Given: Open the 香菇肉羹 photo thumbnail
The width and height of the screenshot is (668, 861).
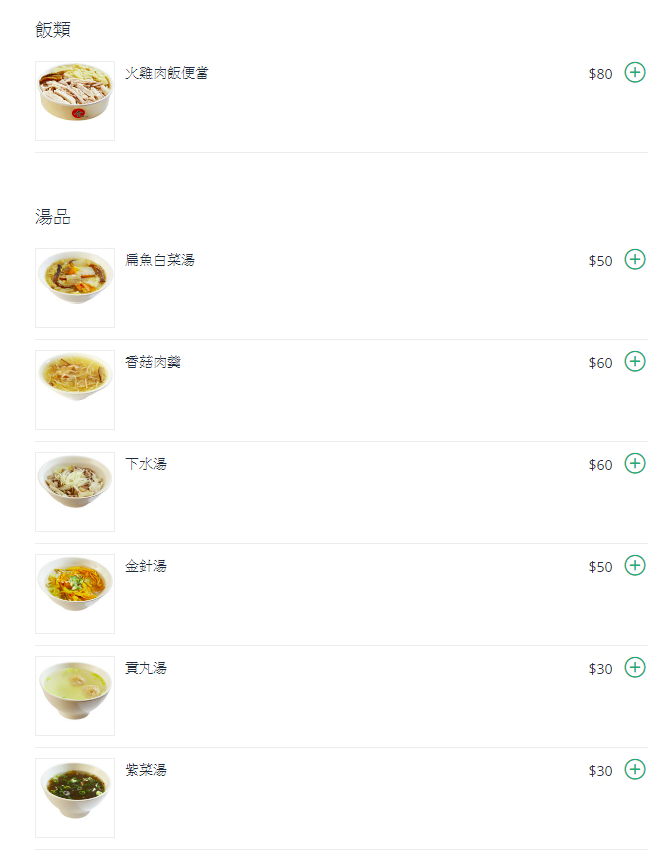Looking at the screenshot, I should [x=75, y=390].
